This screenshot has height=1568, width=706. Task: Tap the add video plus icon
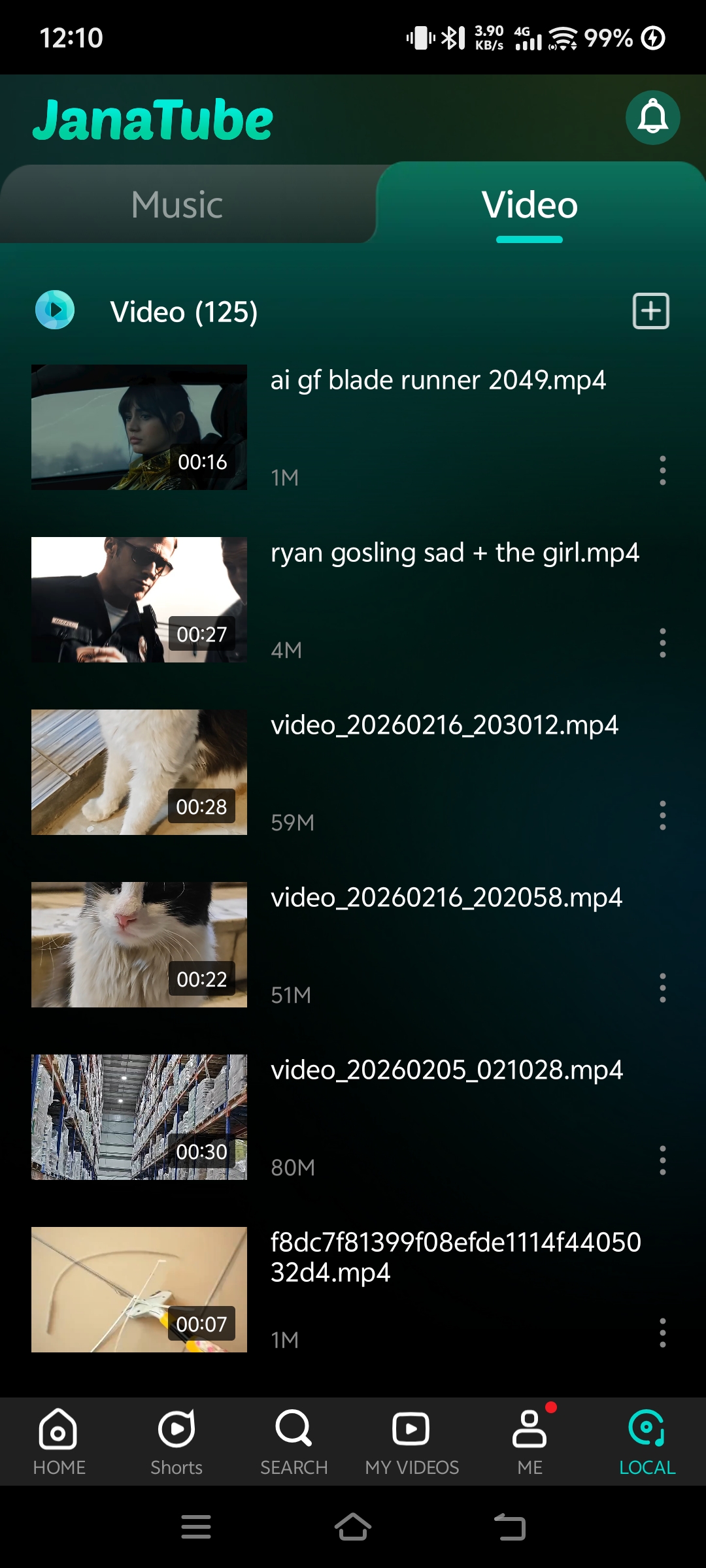pos(650,311)
